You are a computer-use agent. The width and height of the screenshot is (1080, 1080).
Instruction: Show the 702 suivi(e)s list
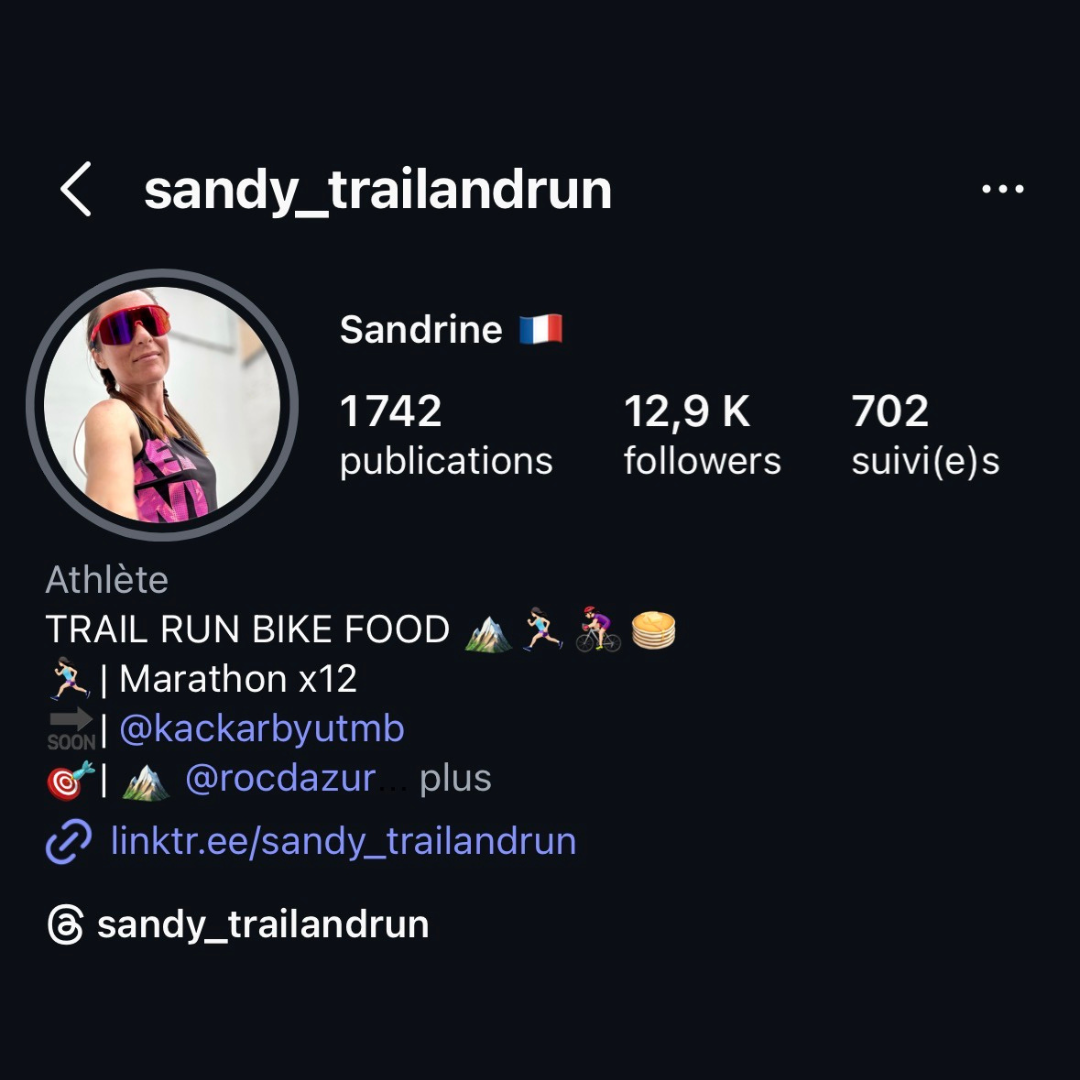(924, 436)
